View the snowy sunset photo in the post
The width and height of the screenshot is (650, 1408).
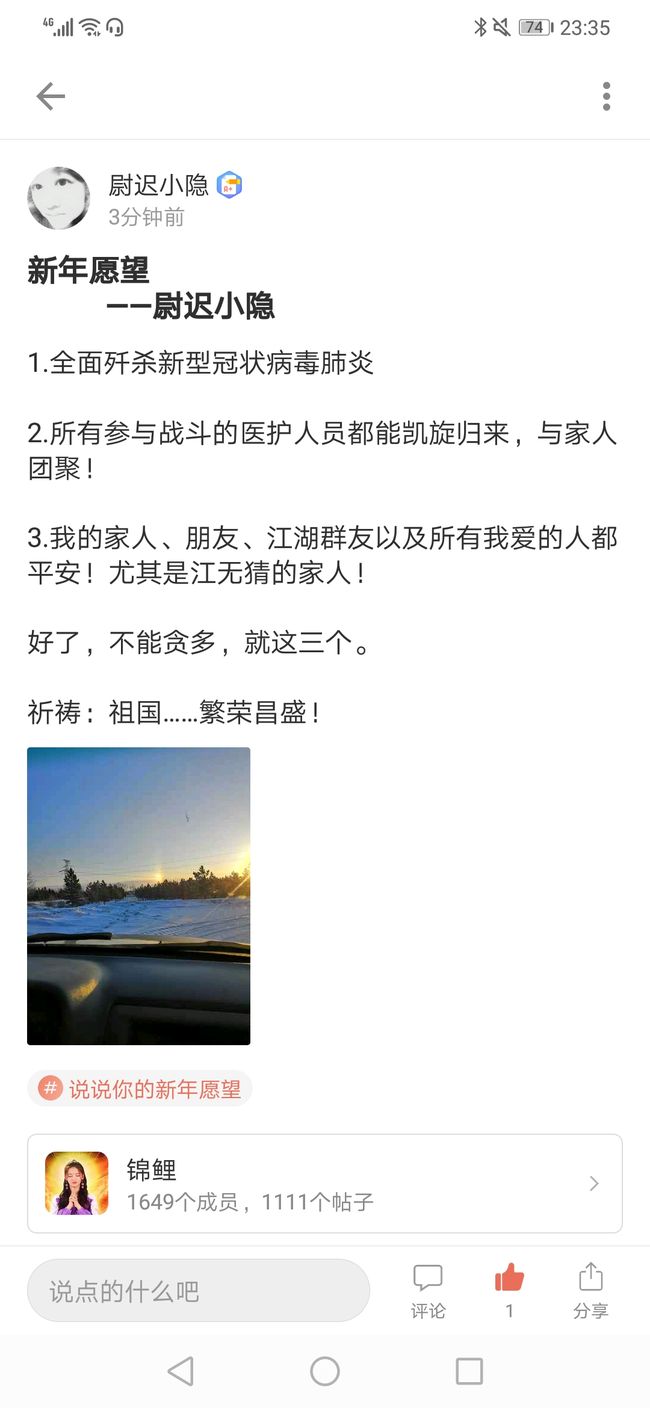coord(138,895)
